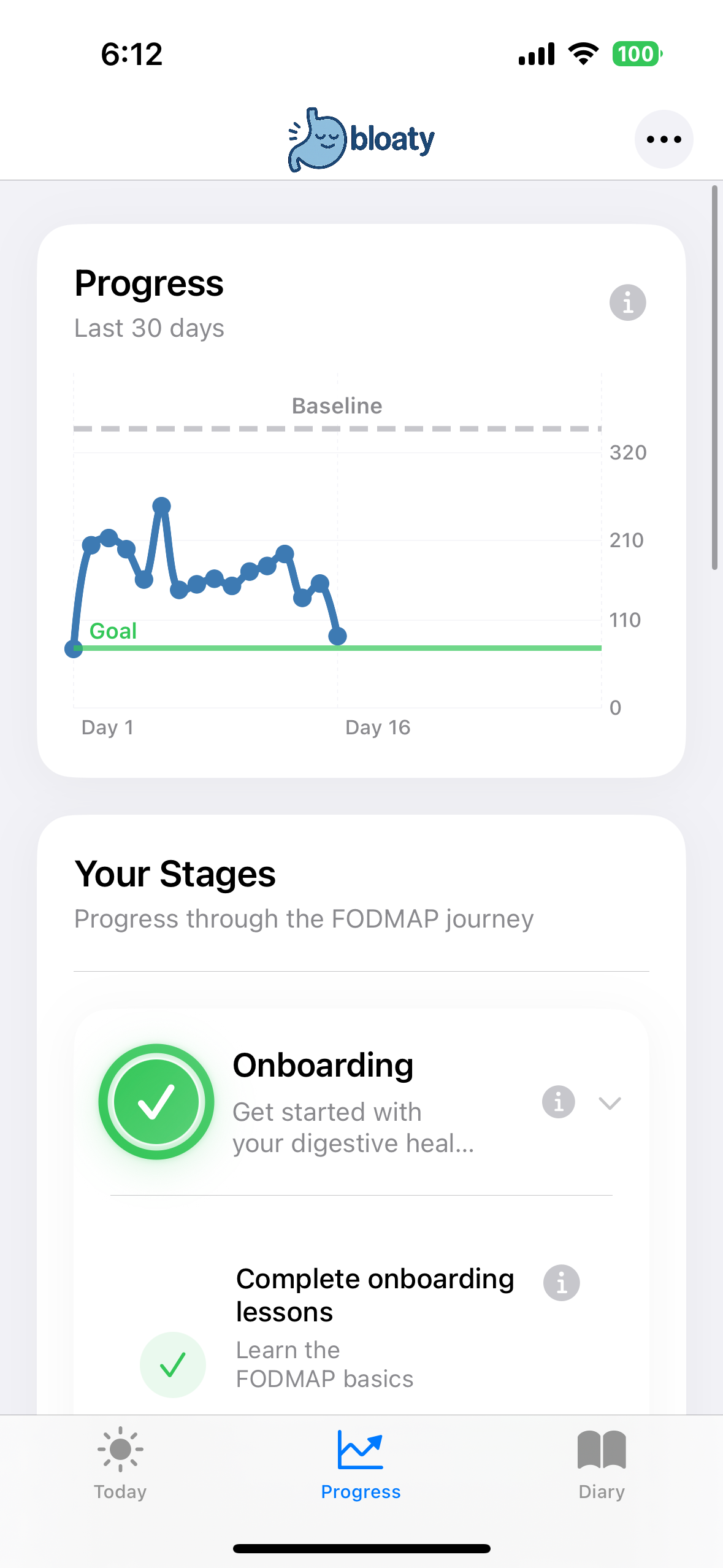The width and height of the screenshot is (723, 1568).
Task: Tap the Learn the FODMAP basics checkmark
Action: point(174,1364)
